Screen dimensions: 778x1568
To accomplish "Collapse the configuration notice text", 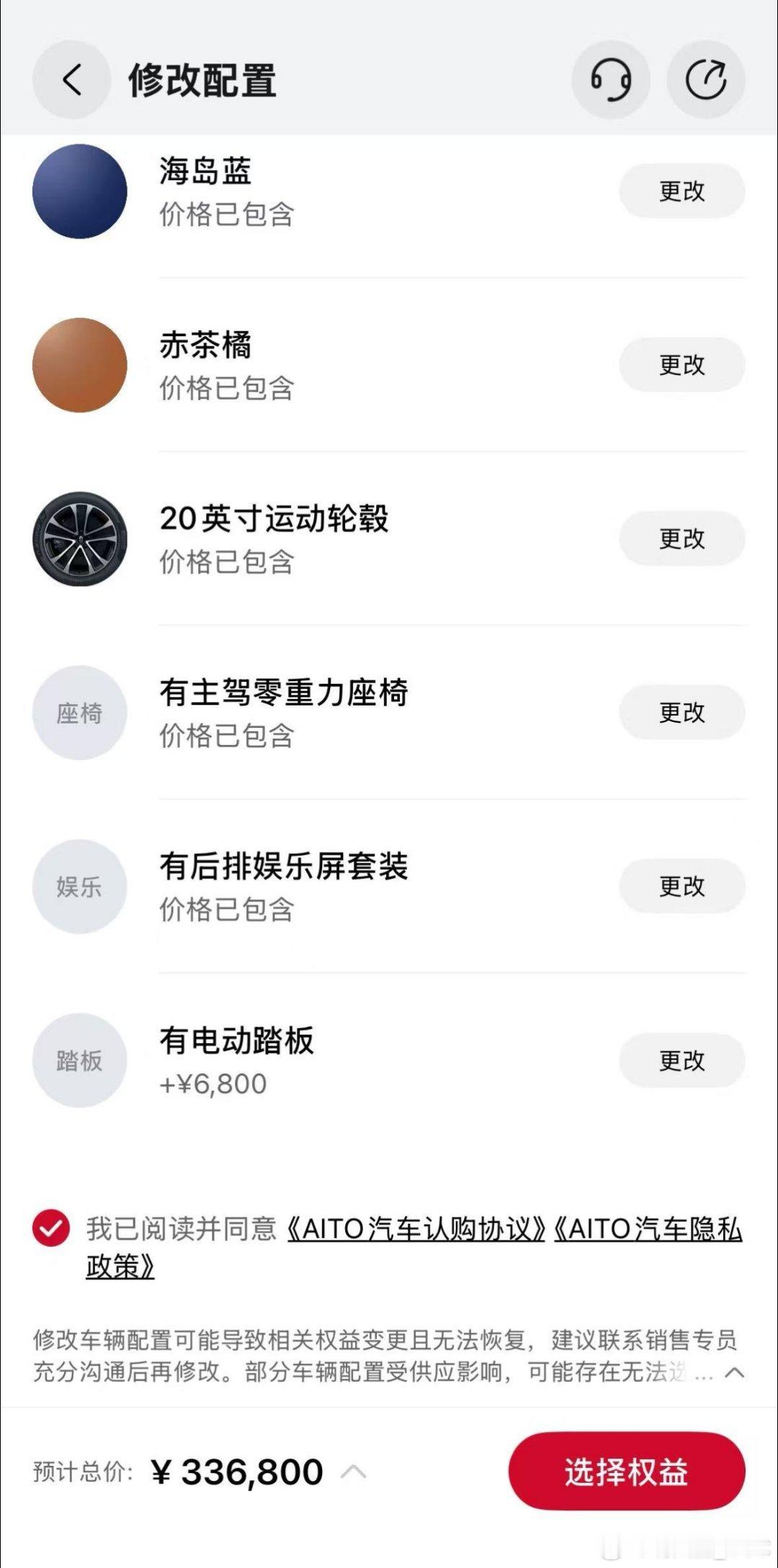I will click(x=734, y=1372).
